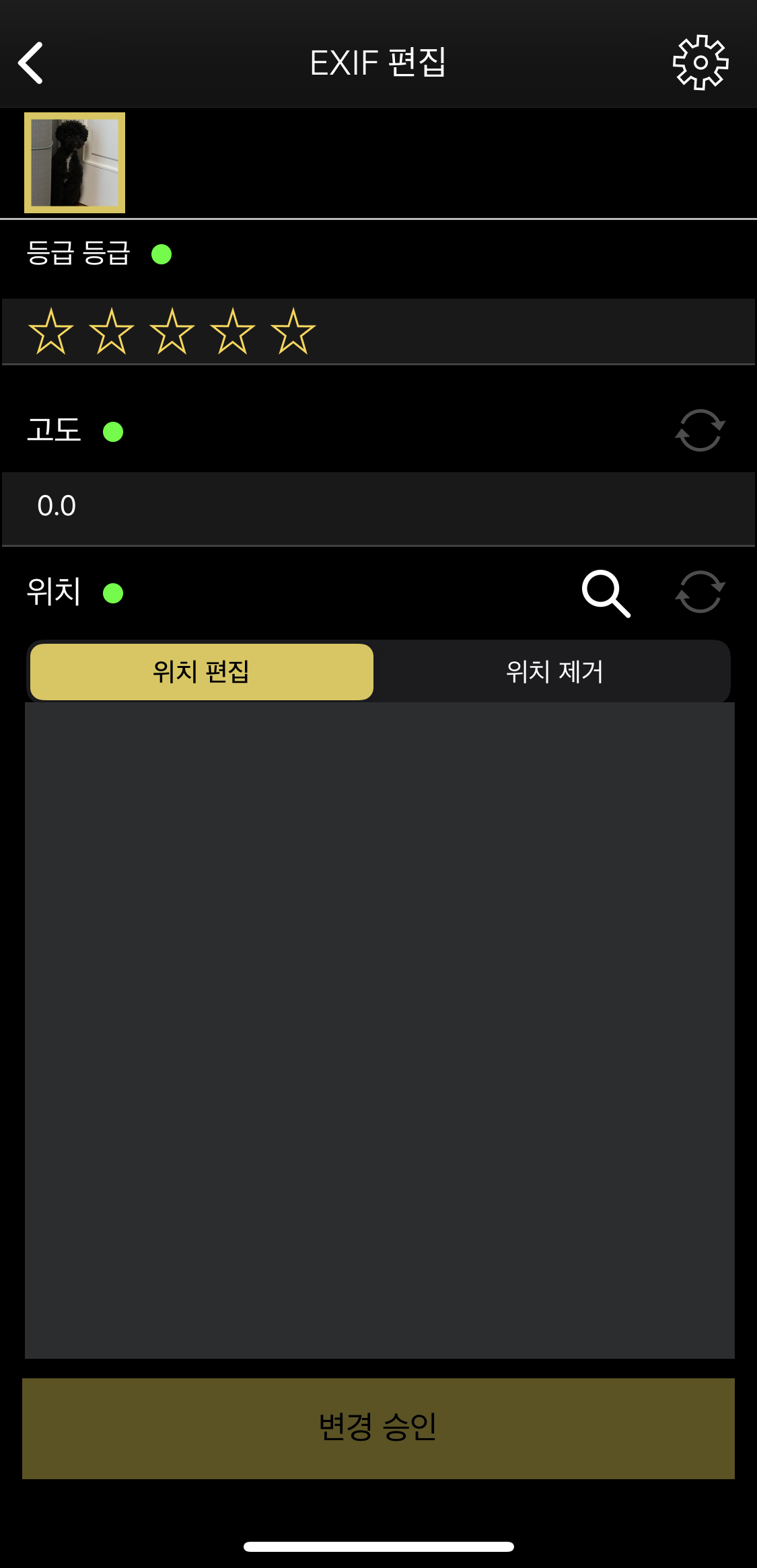Select the fourth rating star
This screenshot has width=757, height=1568.
232,330
